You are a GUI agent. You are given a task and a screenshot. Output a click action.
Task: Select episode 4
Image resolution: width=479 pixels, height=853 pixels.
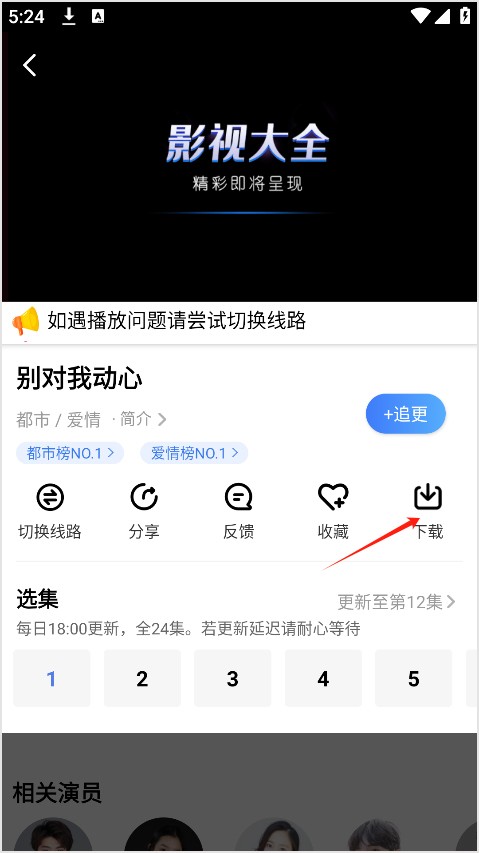coord(324,678)
